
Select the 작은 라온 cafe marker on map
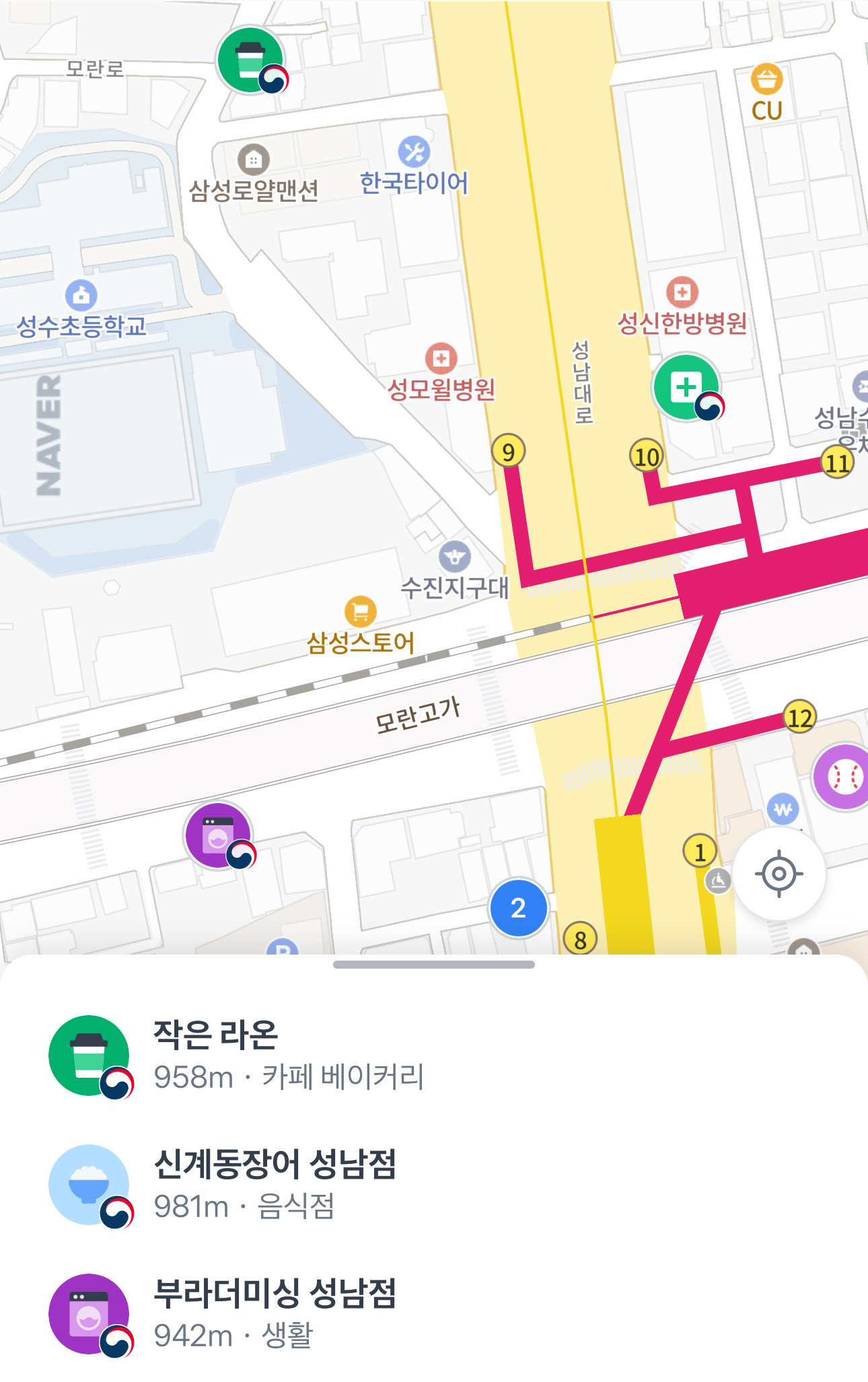[x=251, y=59]
